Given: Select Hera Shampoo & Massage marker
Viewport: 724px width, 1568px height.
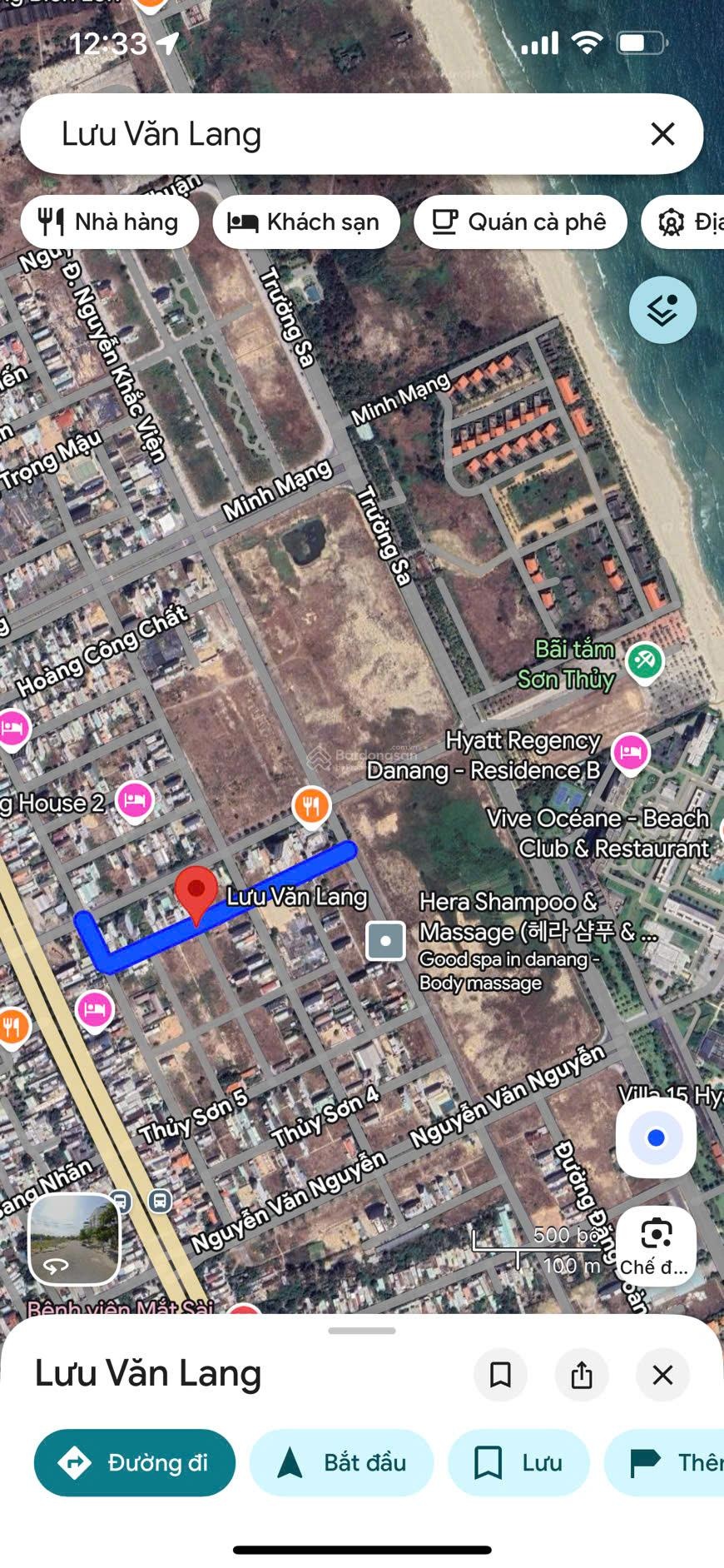Looking at the screenshot, I should point(385,941).
